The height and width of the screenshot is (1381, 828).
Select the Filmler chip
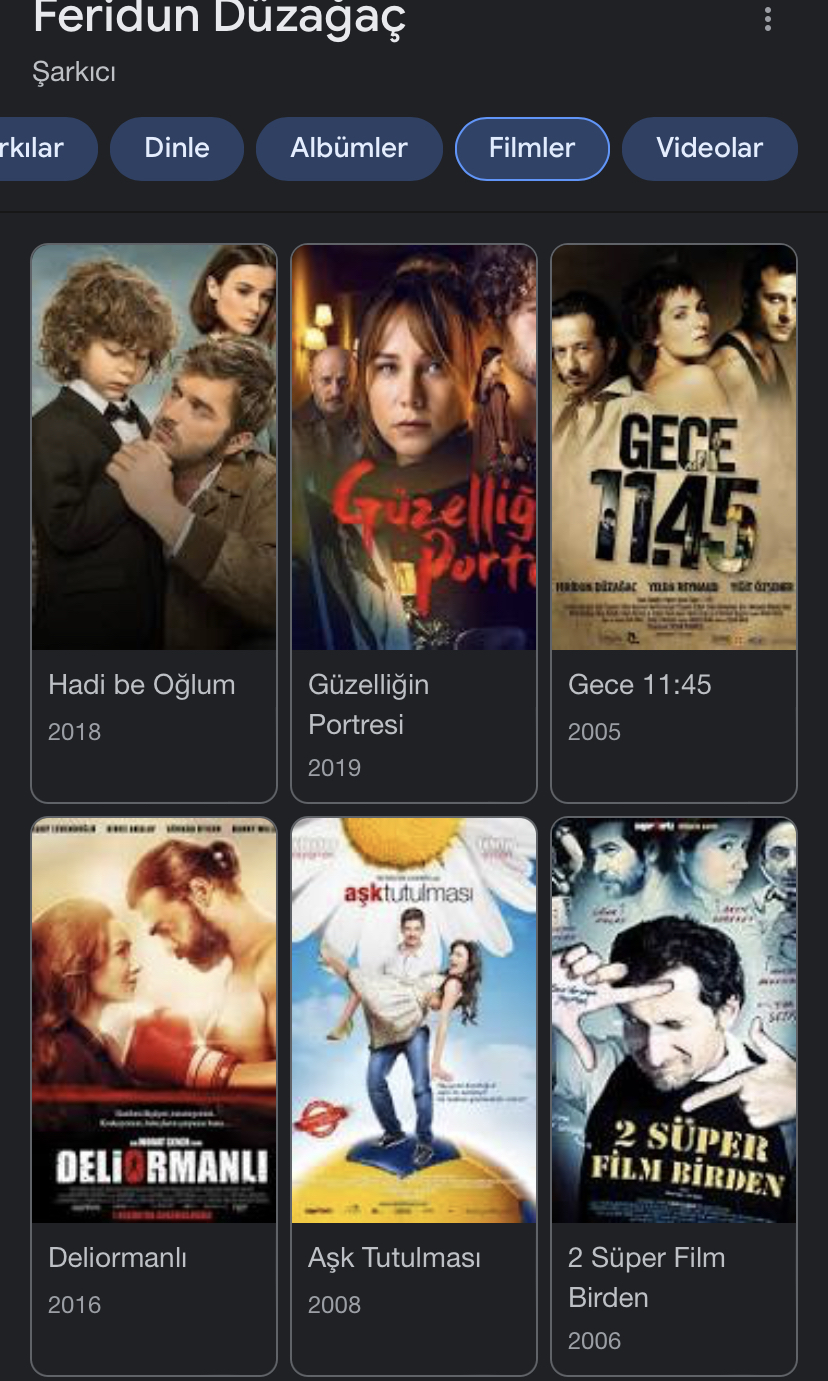pyautogui.click(x=531, y=149)
